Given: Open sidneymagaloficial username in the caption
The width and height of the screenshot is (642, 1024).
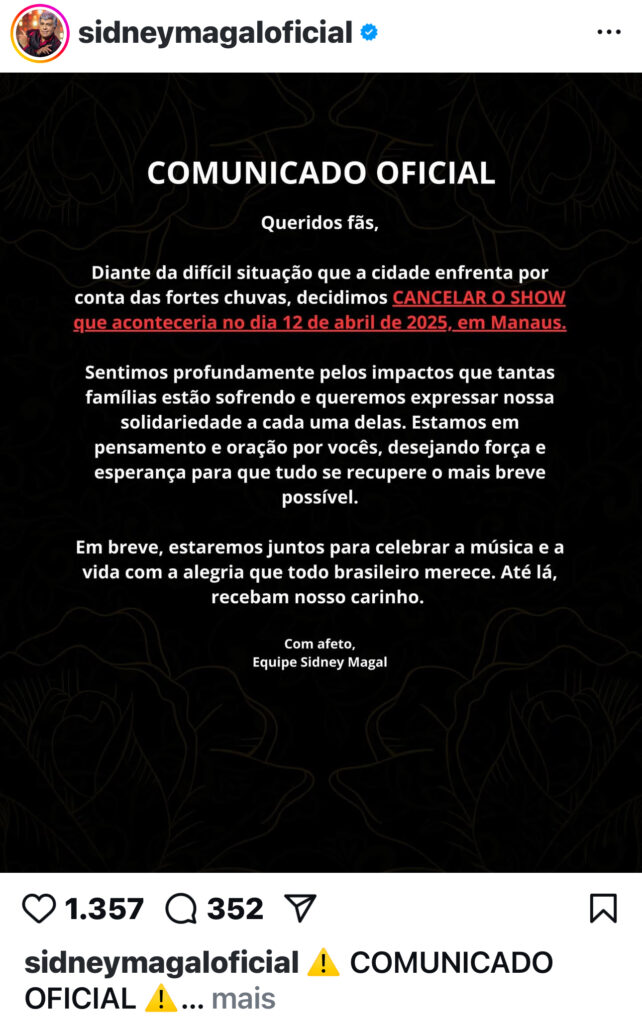Looking at the screenshot, I should 161,962.
